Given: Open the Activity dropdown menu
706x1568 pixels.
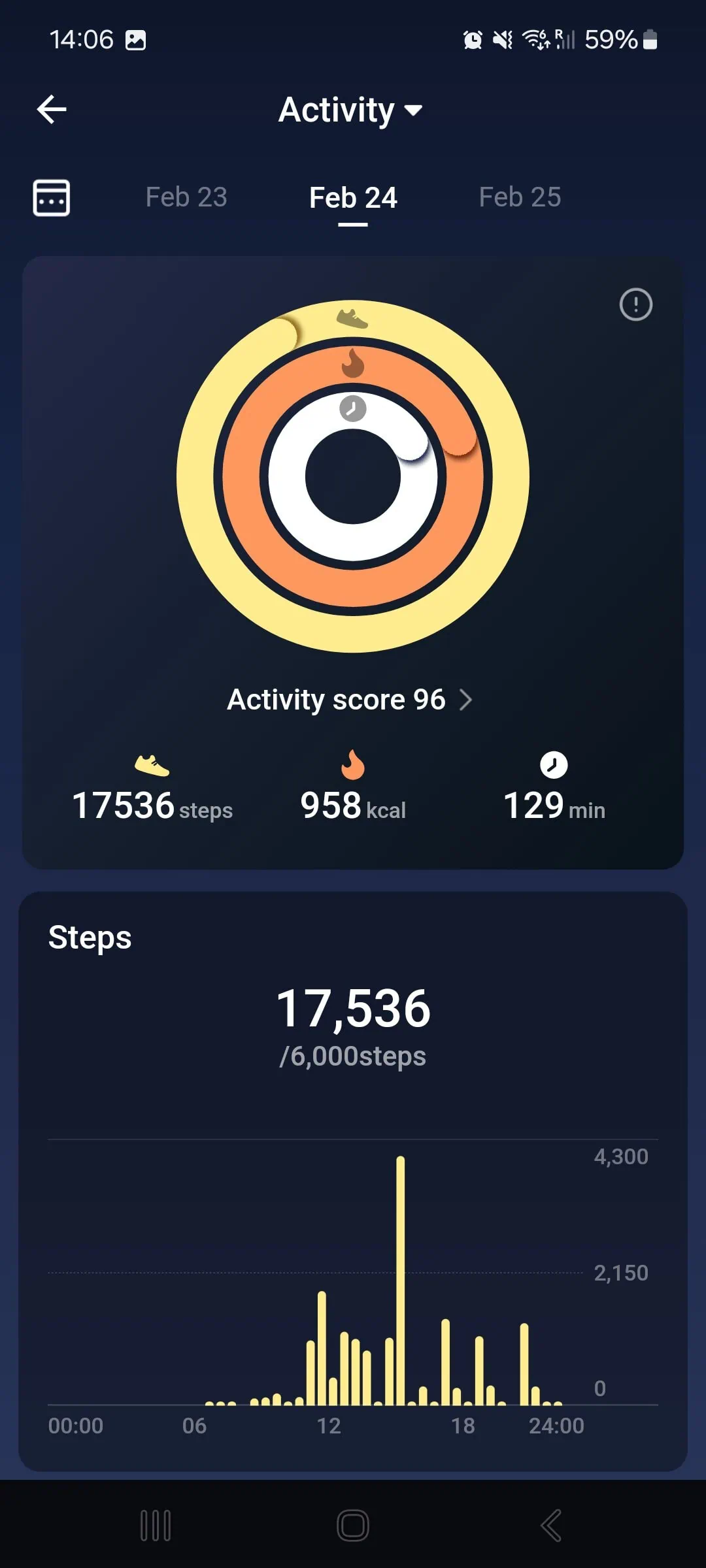Looking at the screenshot, I should point(350,110).
